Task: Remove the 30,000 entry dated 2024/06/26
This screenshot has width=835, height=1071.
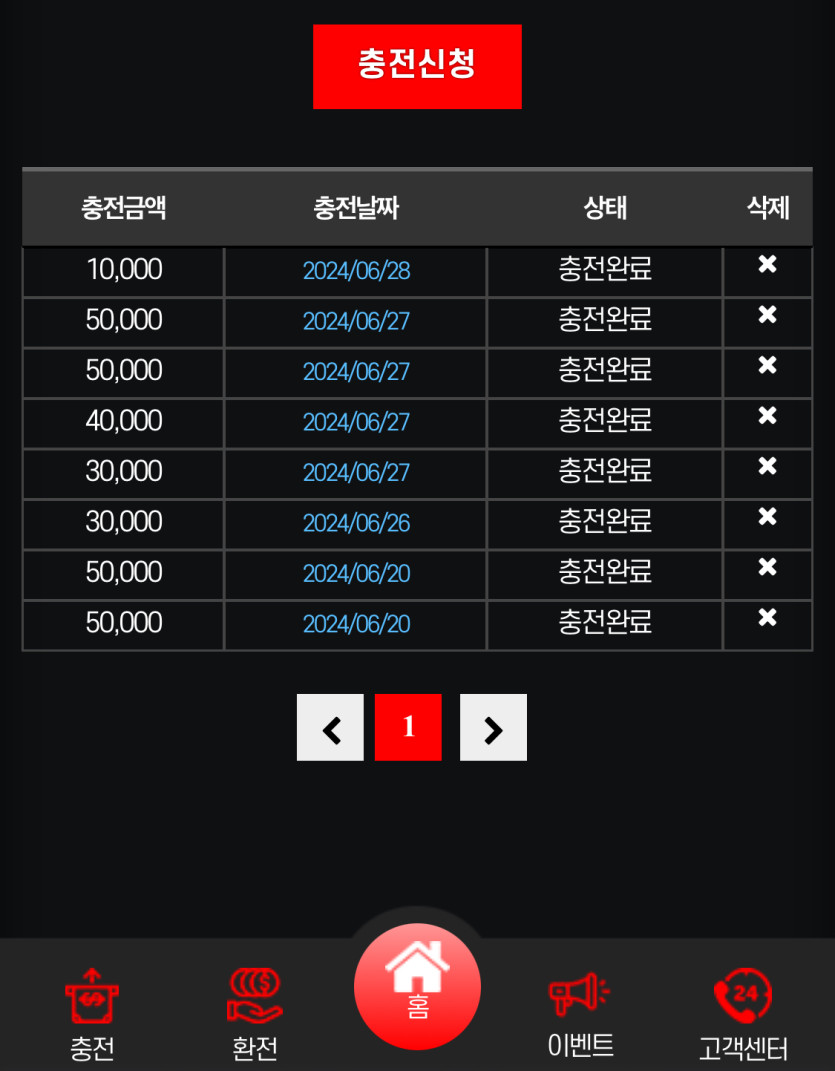Action: click(767, 517)
